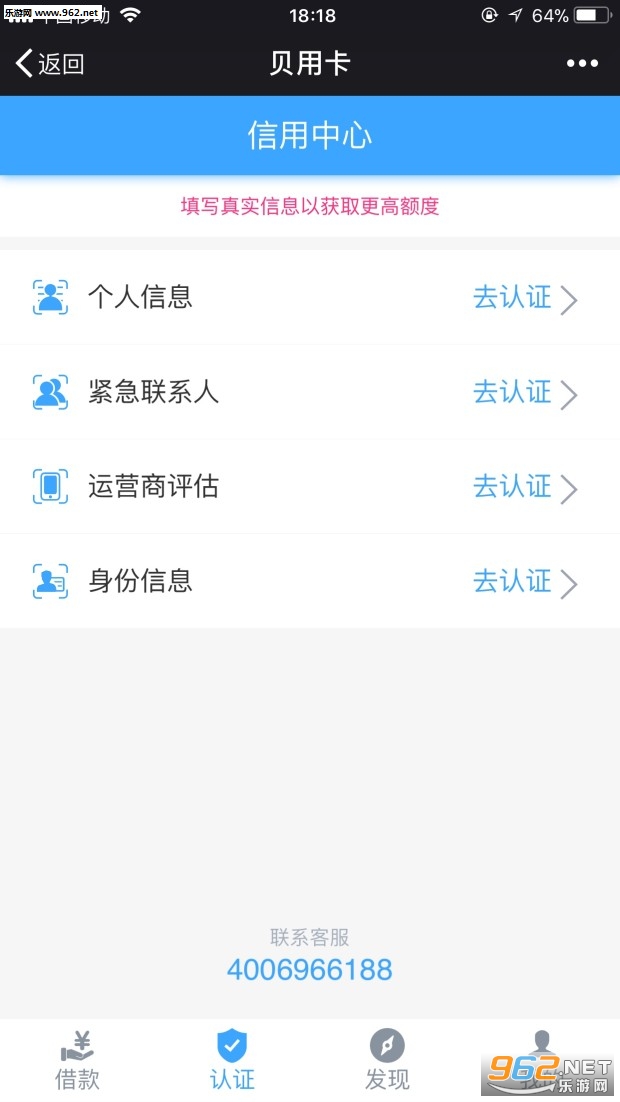Start 运营商评估 carrier assessment
The height and width of the screenshot is (1102, 620).
click(x=310, y=487)
